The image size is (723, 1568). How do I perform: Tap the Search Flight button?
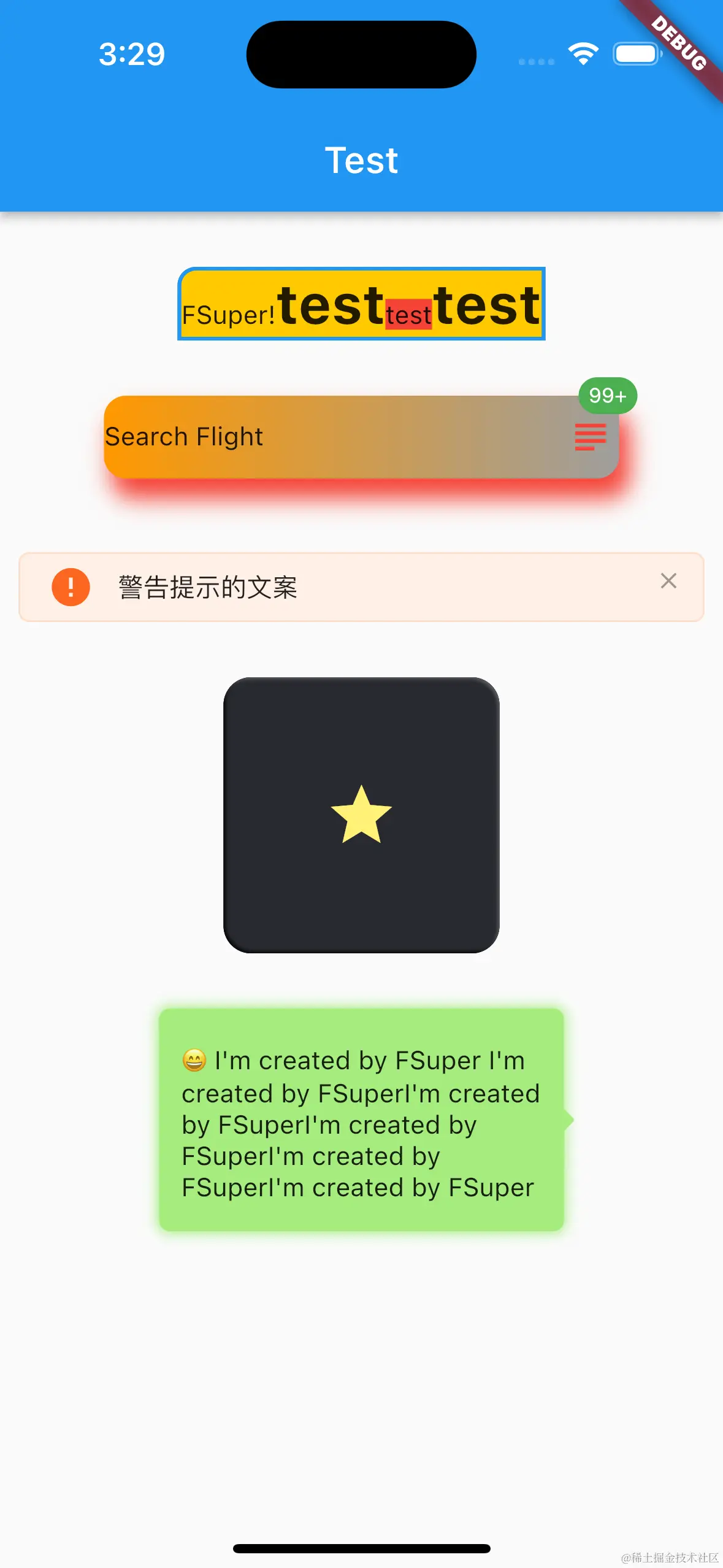(x=361, y=437)
